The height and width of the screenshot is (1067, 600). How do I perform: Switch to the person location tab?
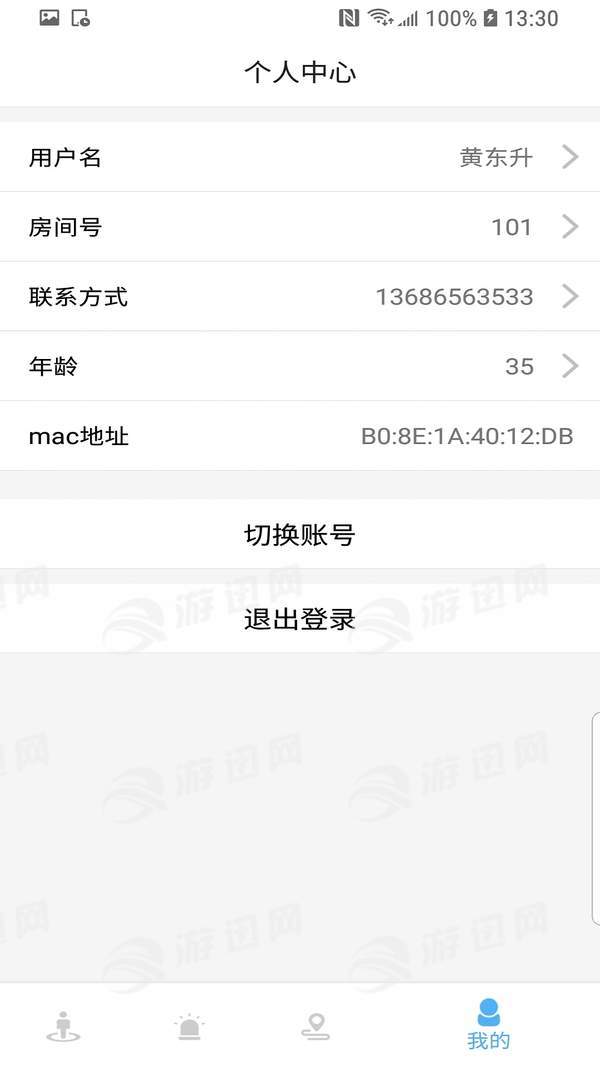pos(63,1027)
